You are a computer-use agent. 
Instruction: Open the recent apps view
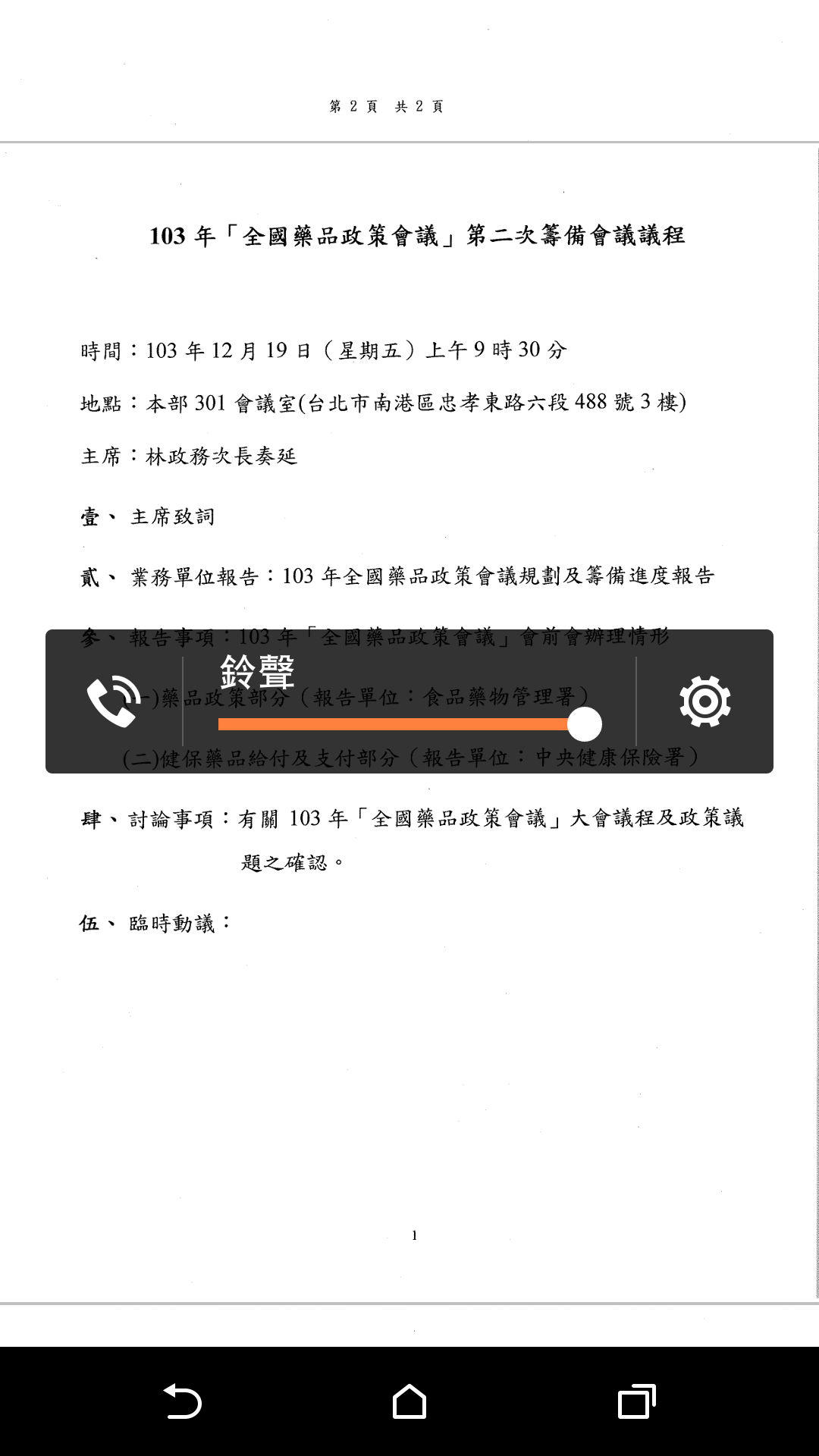[x=637, y=1401]
